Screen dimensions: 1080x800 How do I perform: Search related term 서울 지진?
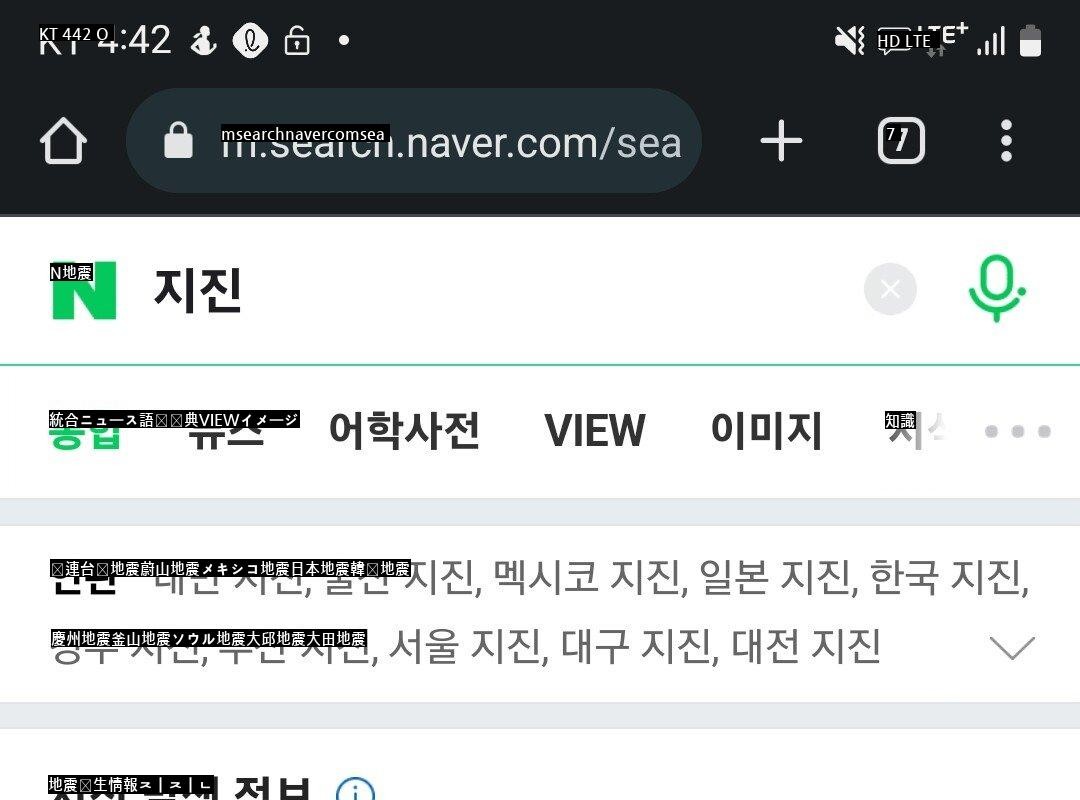click(466, 646)
